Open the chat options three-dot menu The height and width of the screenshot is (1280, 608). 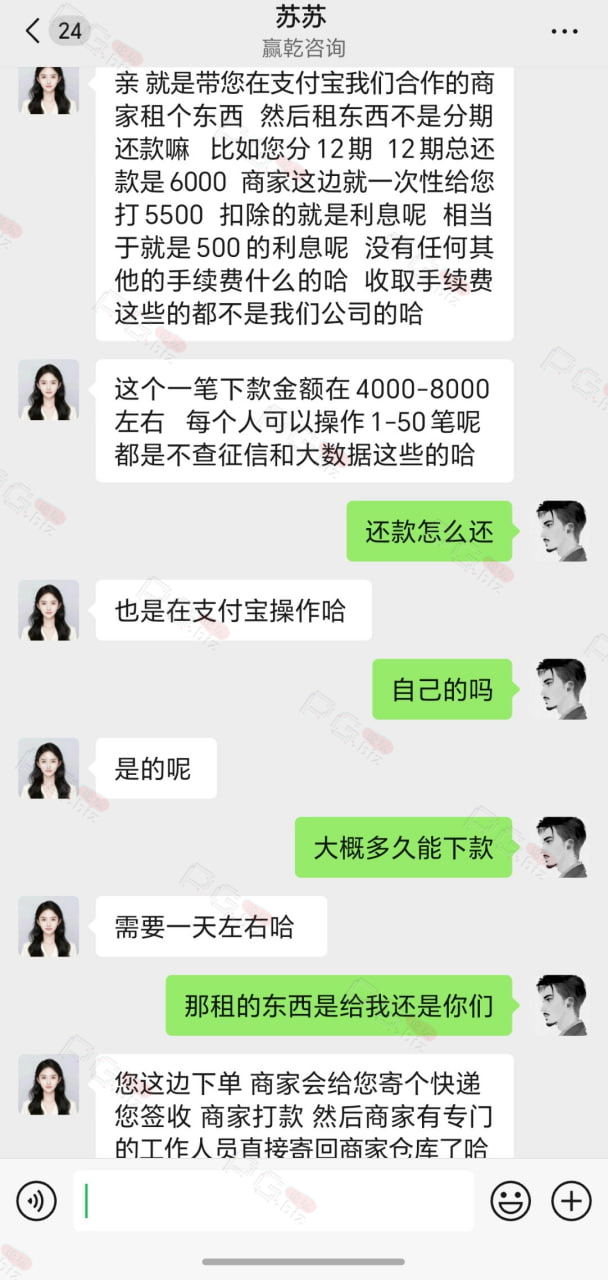click(x=564, y=31)
